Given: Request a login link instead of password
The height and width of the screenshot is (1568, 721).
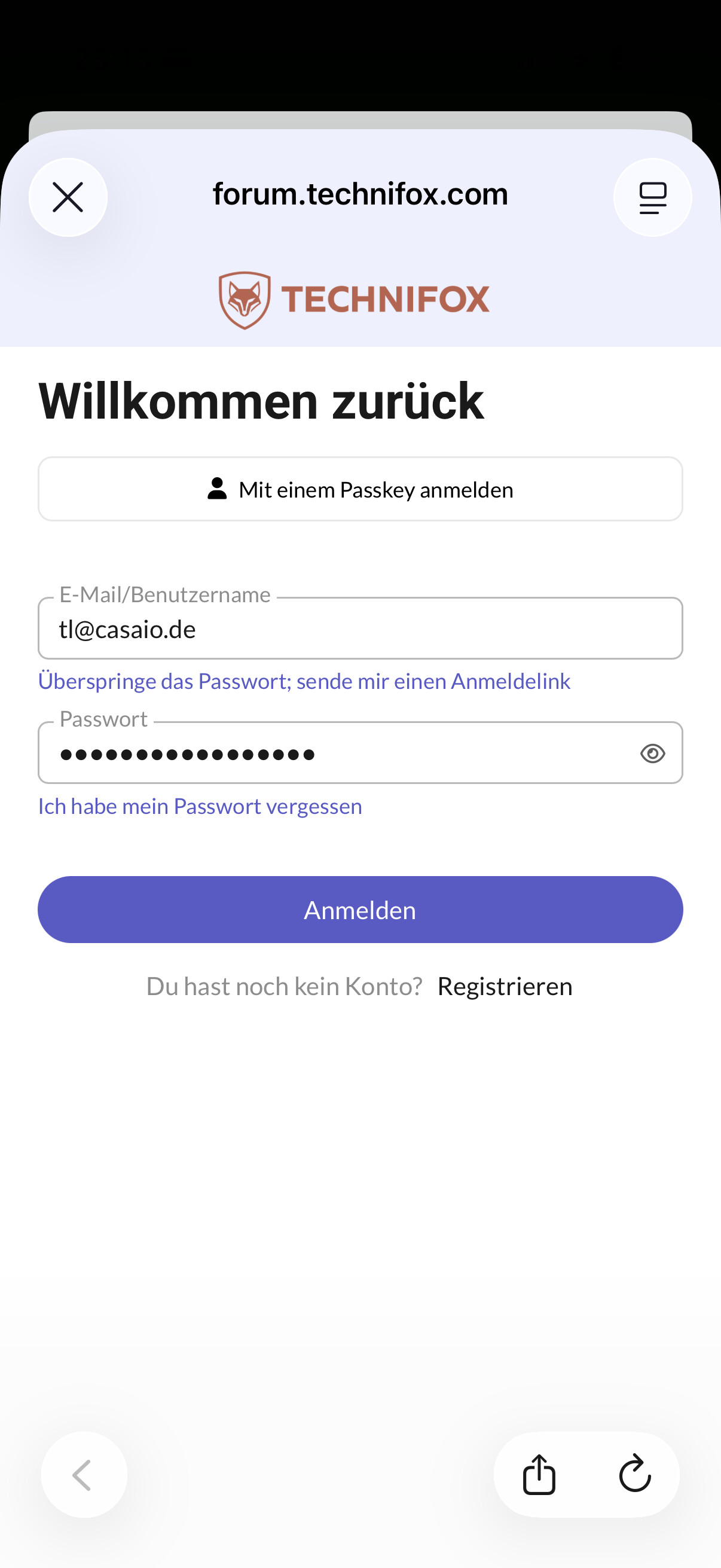Looking at the screenshot, I should 304,681.
